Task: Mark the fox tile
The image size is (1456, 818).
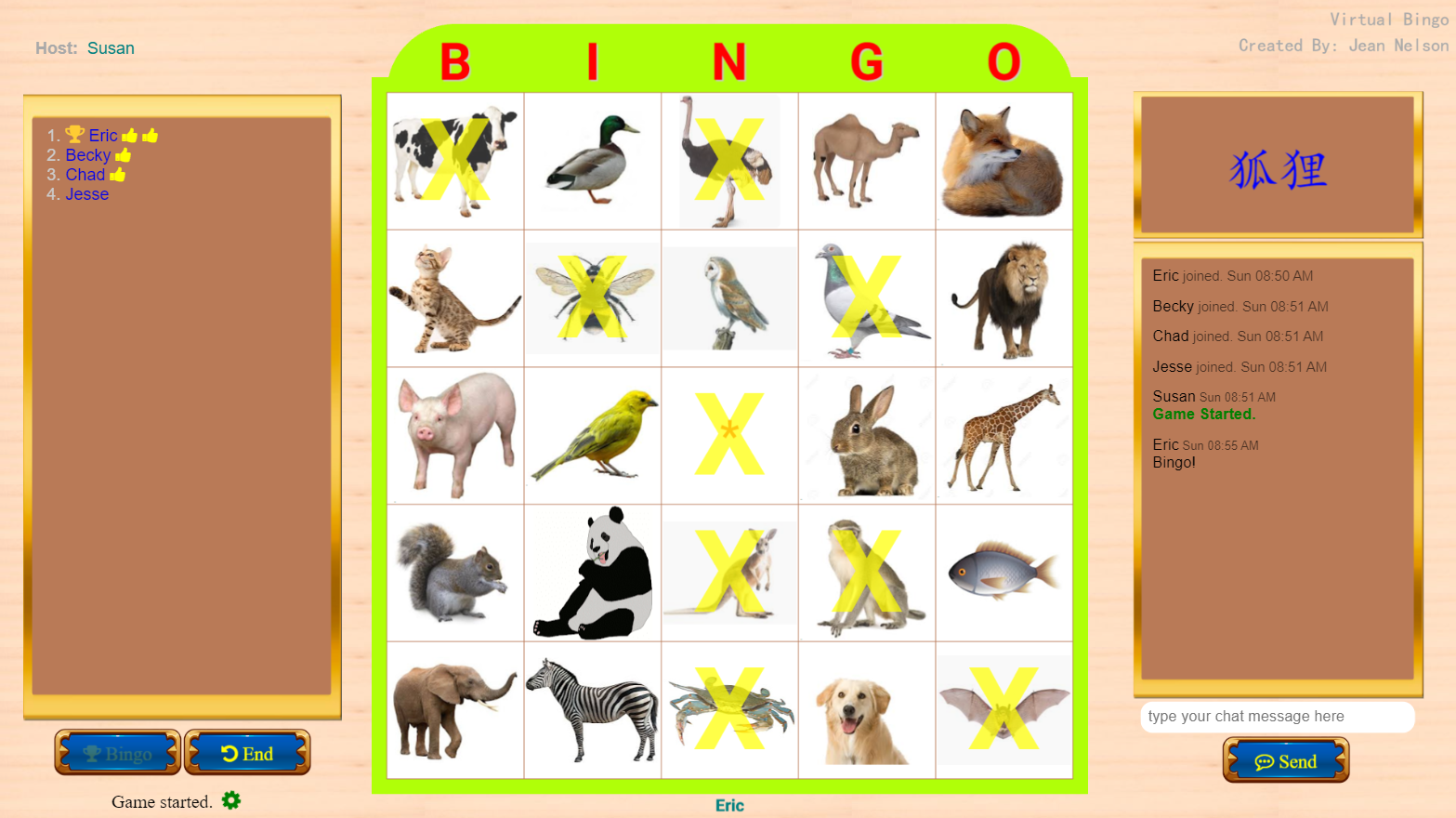Action: click(1003, 162)
